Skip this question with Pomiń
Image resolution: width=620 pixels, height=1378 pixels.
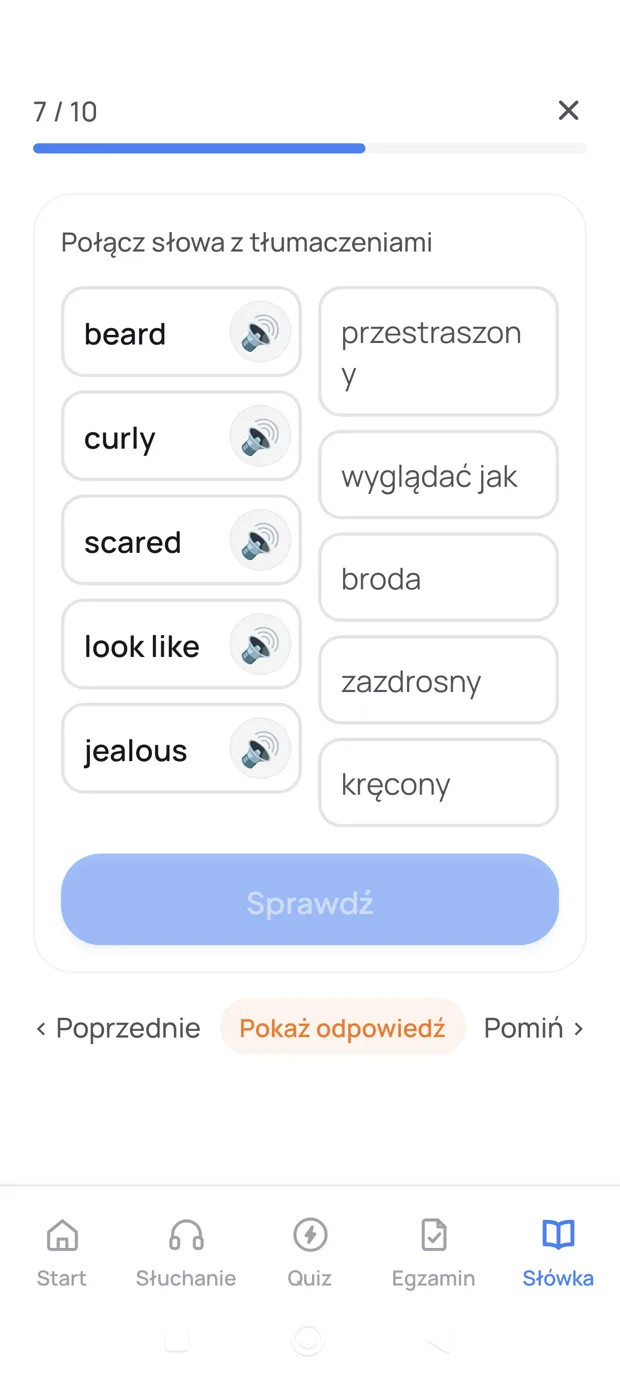click(x=534, y=1027)
